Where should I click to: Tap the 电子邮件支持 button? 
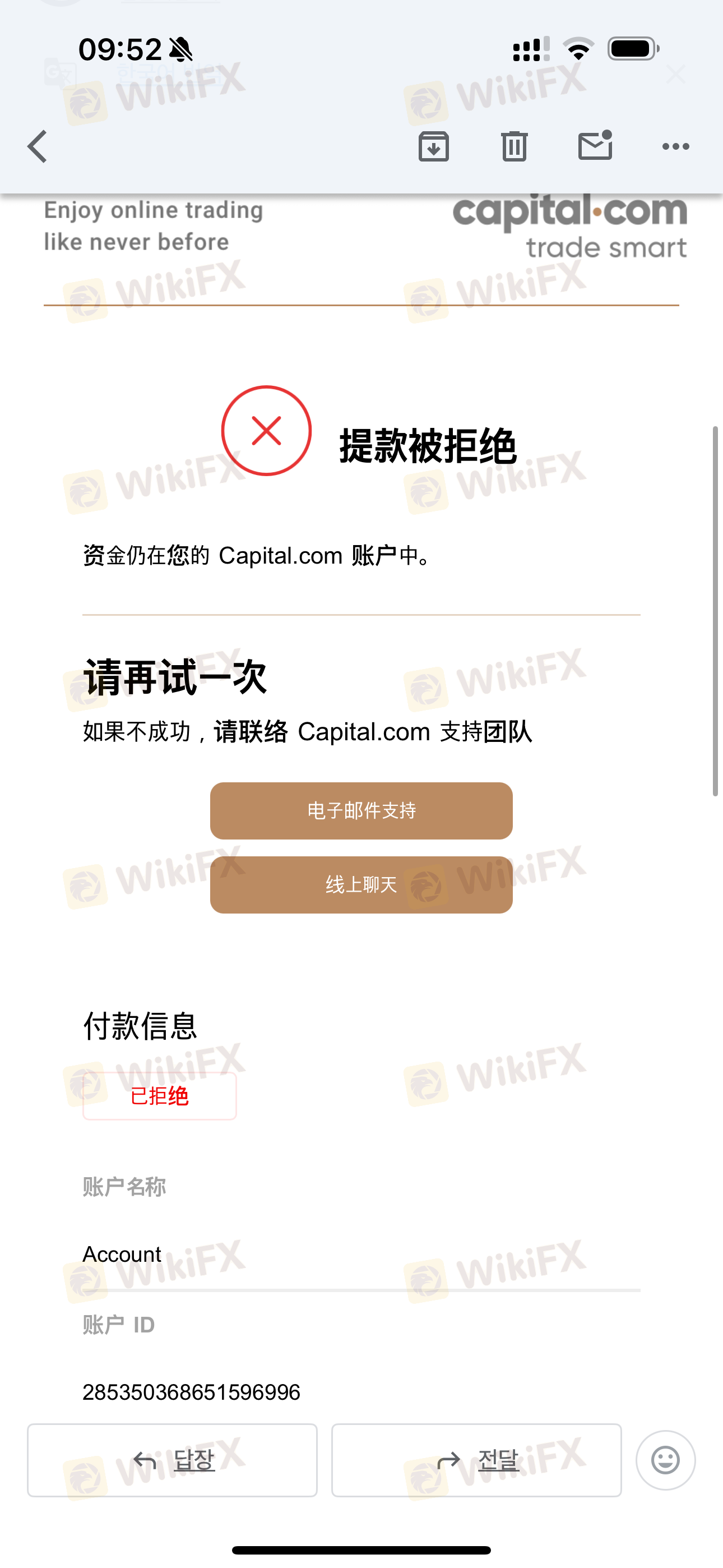click(361, 811)
